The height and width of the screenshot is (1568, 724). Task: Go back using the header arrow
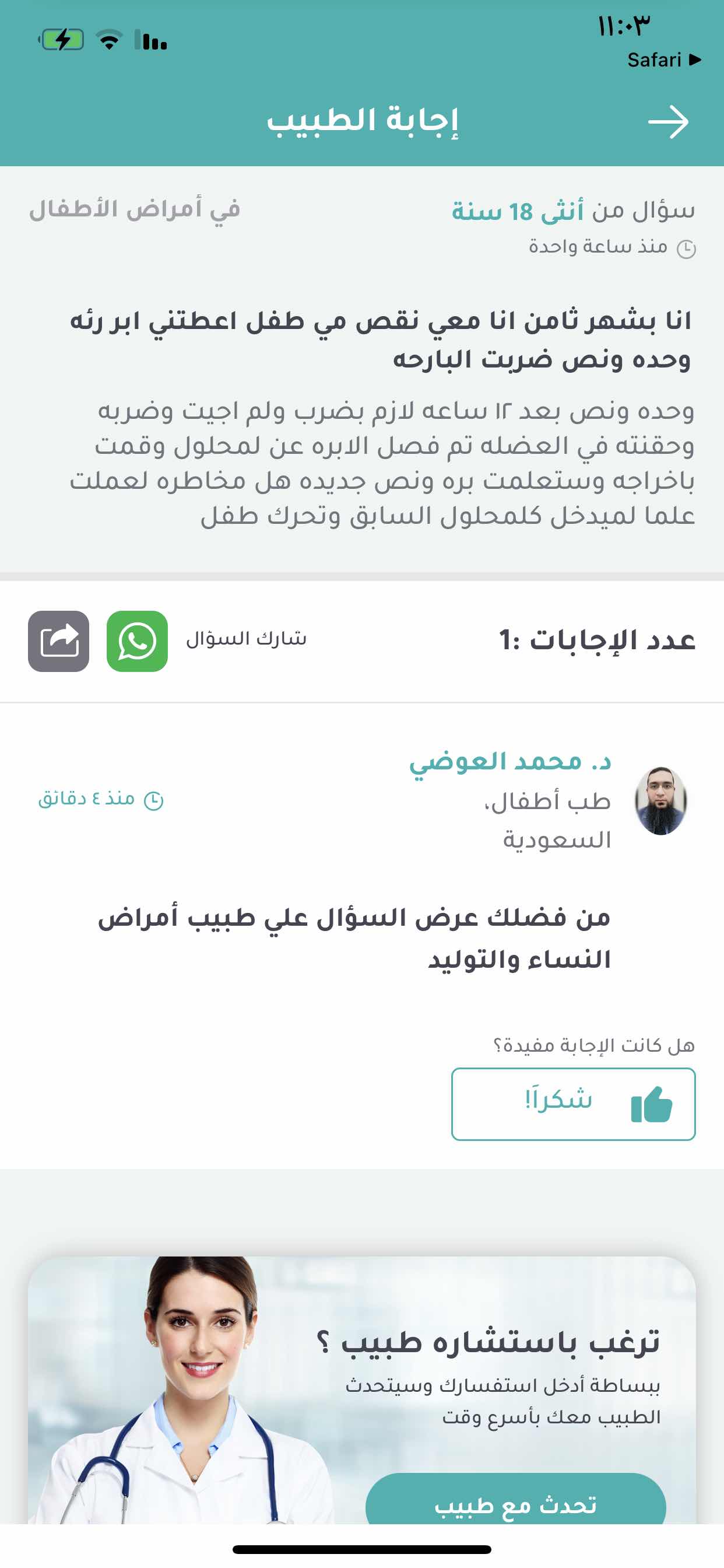point(668,122)
